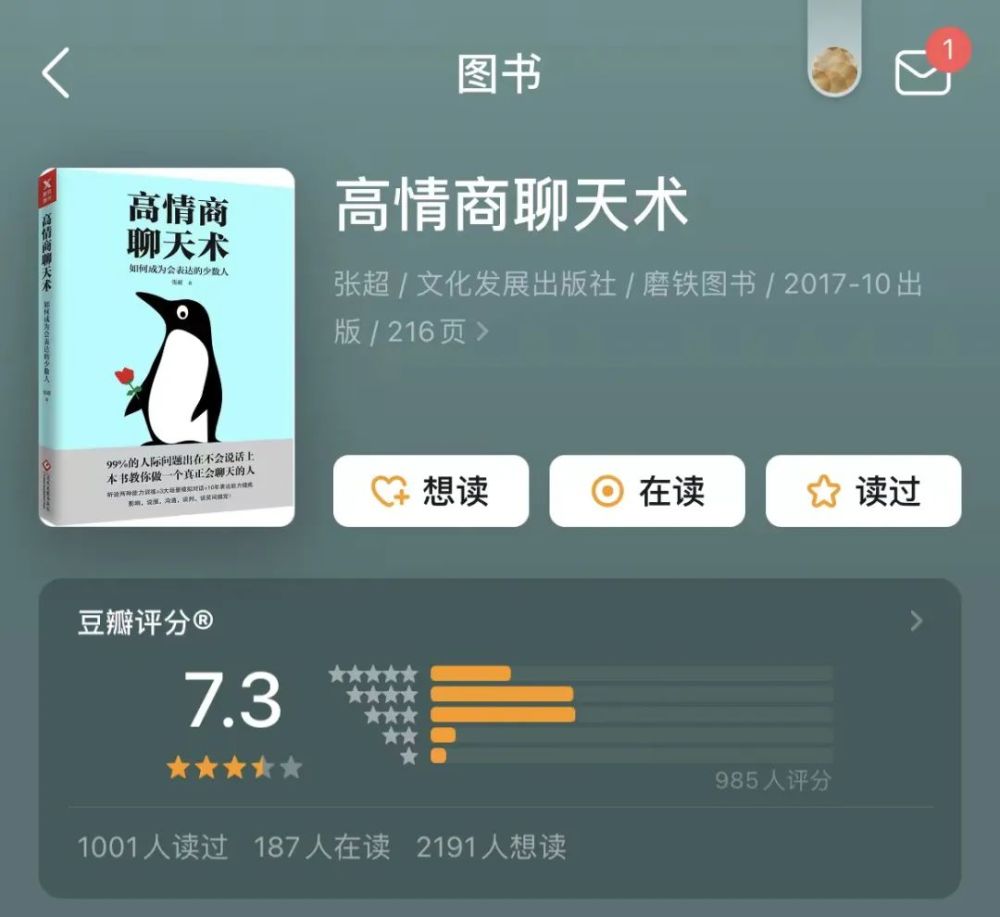Mark the book as 读过
1000x917 pixels.
[863, 491]
